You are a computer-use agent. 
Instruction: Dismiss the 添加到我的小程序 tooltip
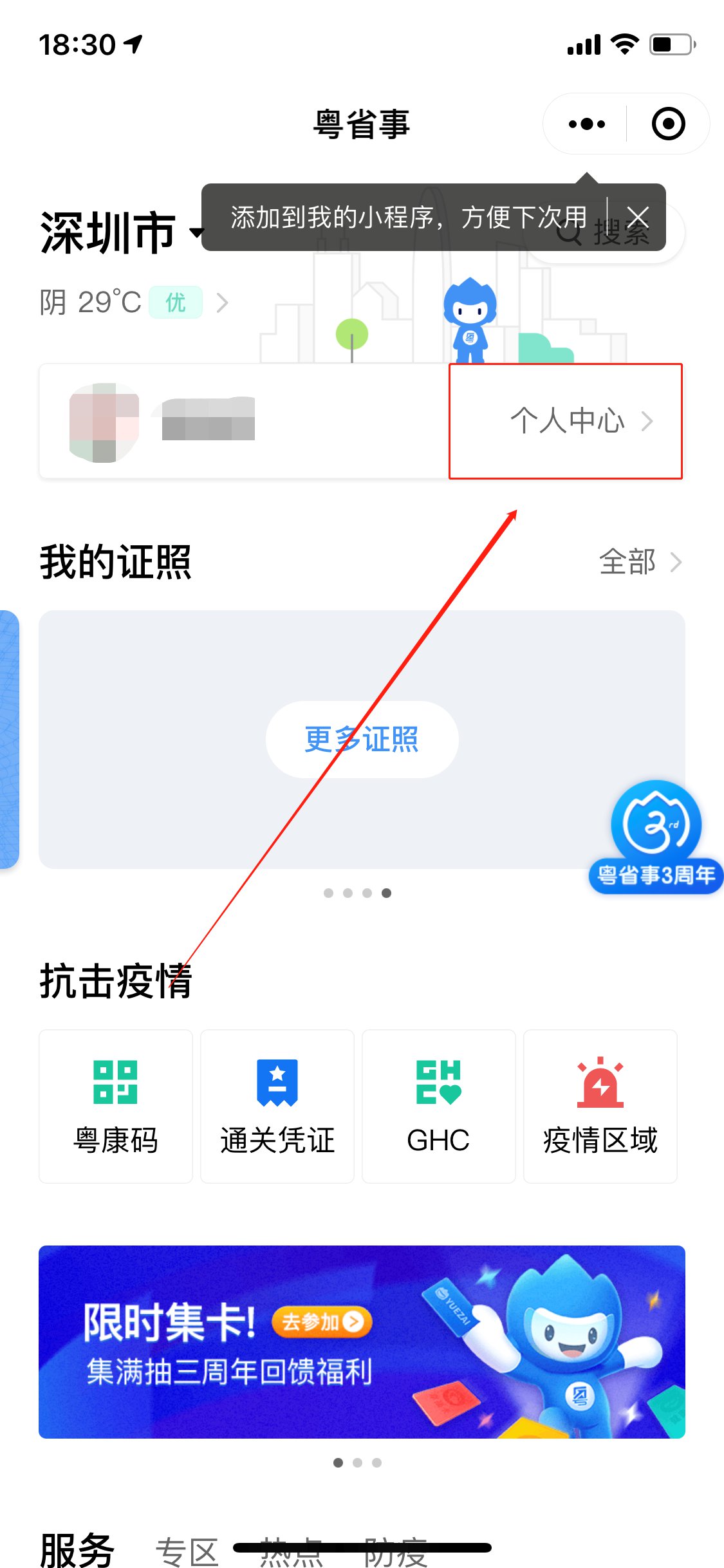(x=638, y=217)
